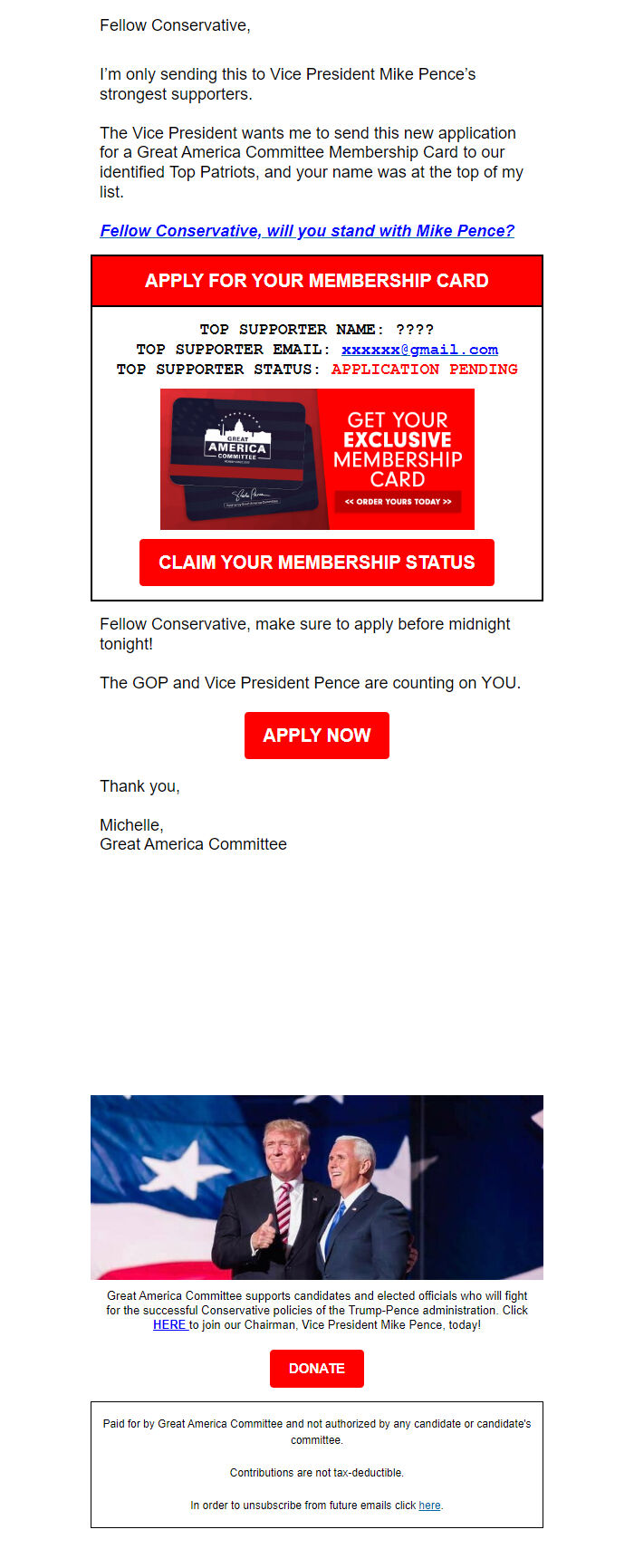Screen dimensions: 634x1568
Task: Follow the HERE link to join the Chairman
Action: click(x=169, y=1324)
